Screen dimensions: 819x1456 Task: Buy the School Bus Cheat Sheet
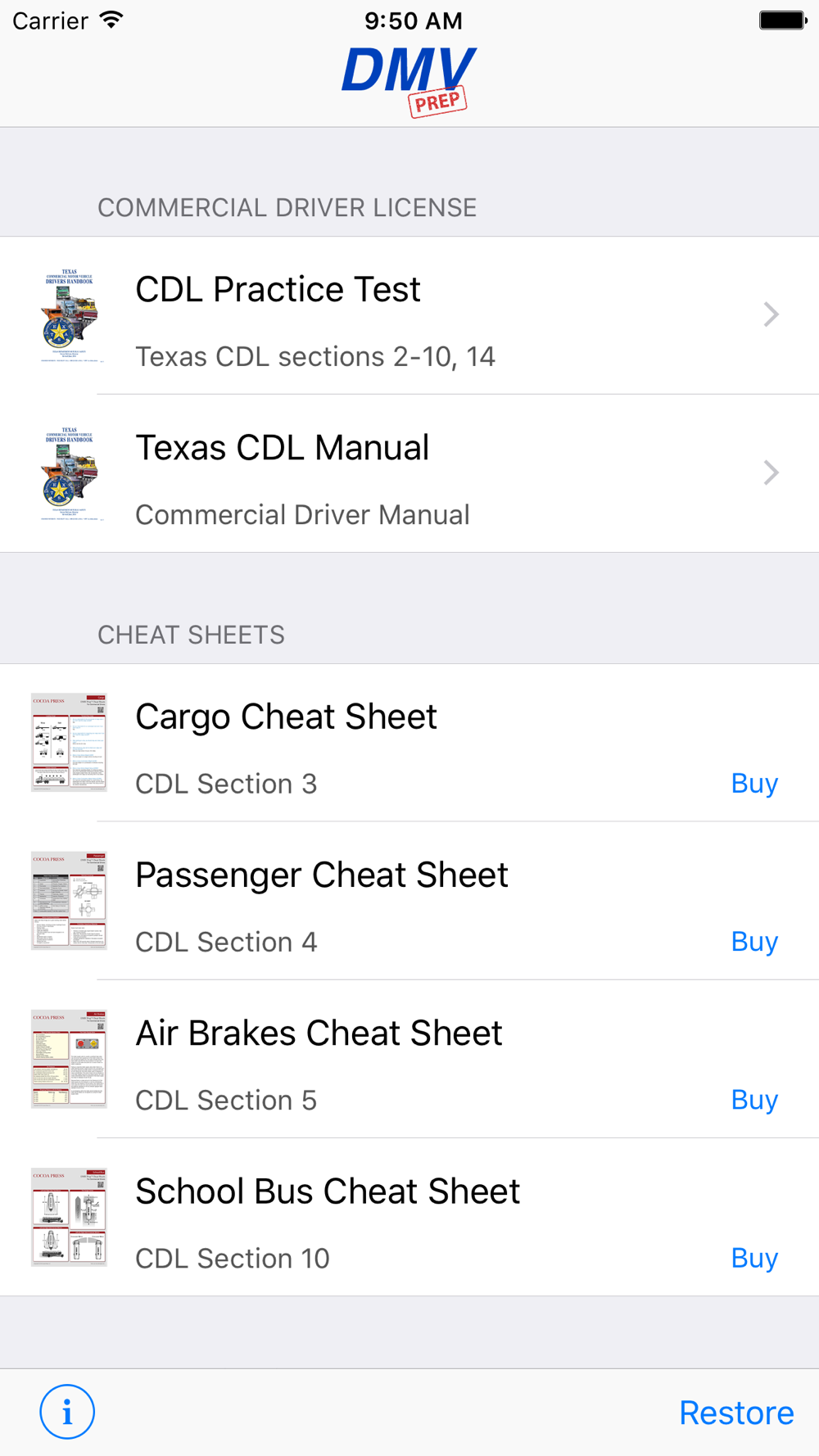754,1258
